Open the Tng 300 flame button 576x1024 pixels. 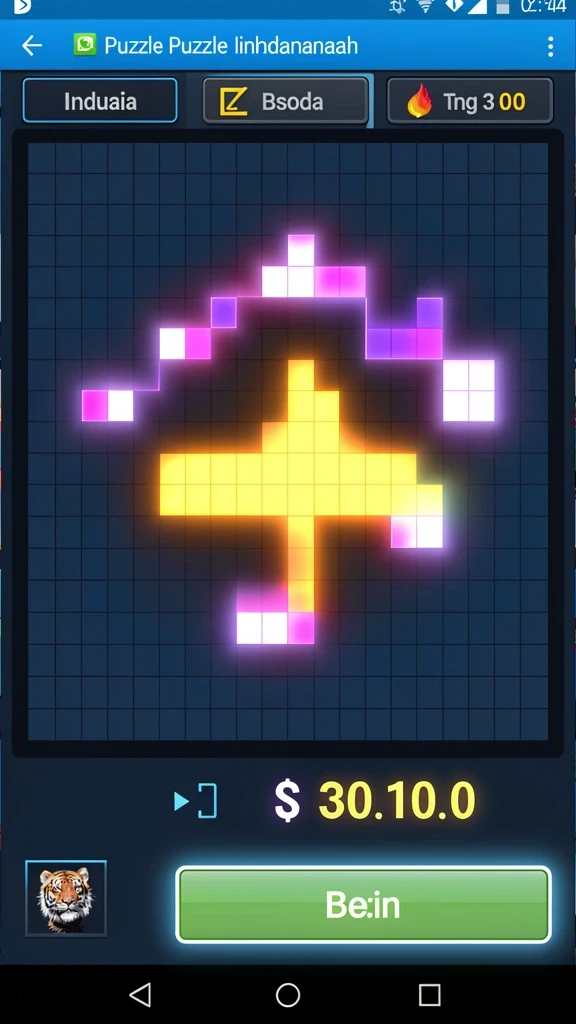tap(470, 101)
